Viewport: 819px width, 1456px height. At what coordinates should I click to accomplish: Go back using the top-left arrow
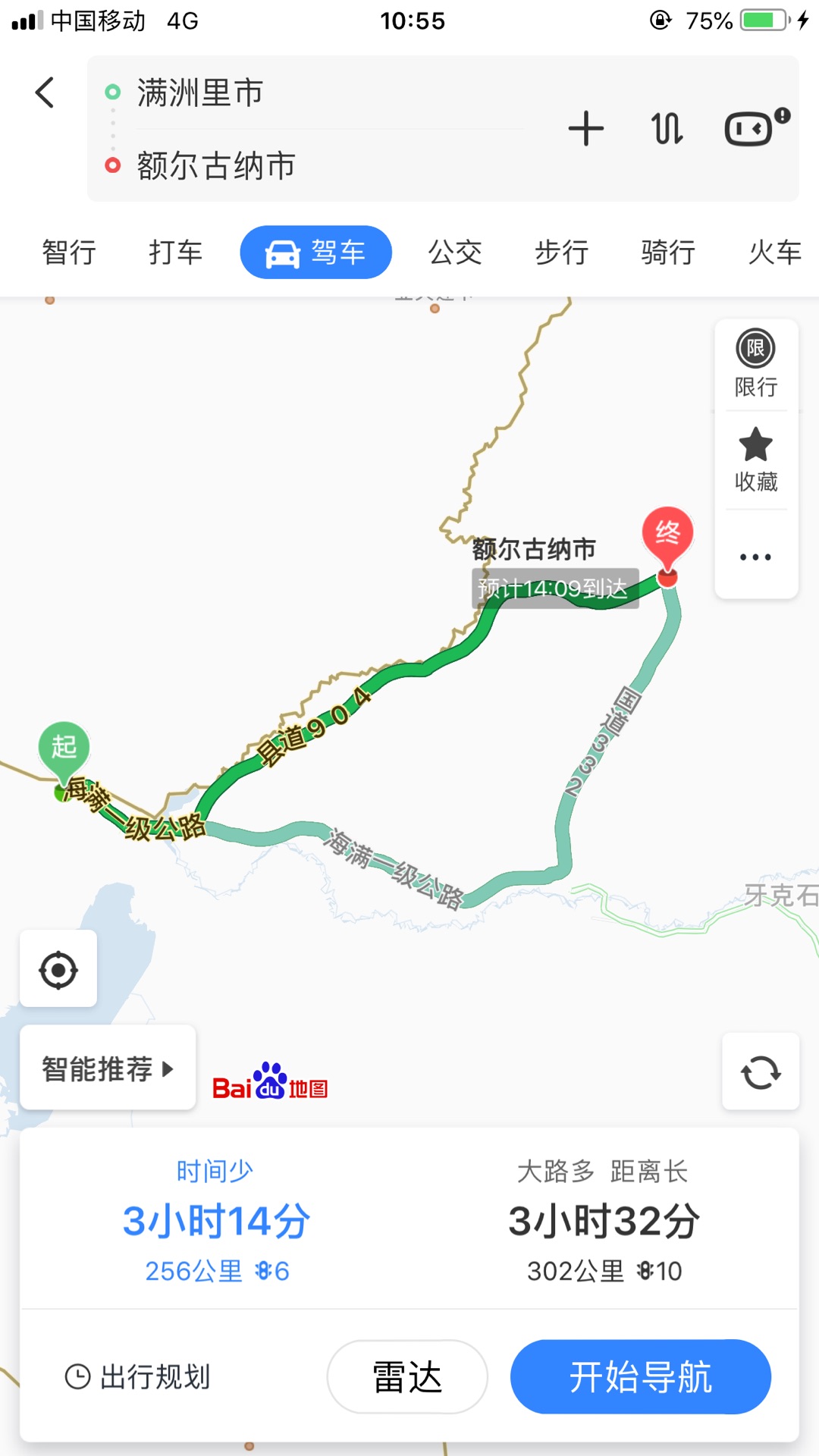[x=45, y=93]
